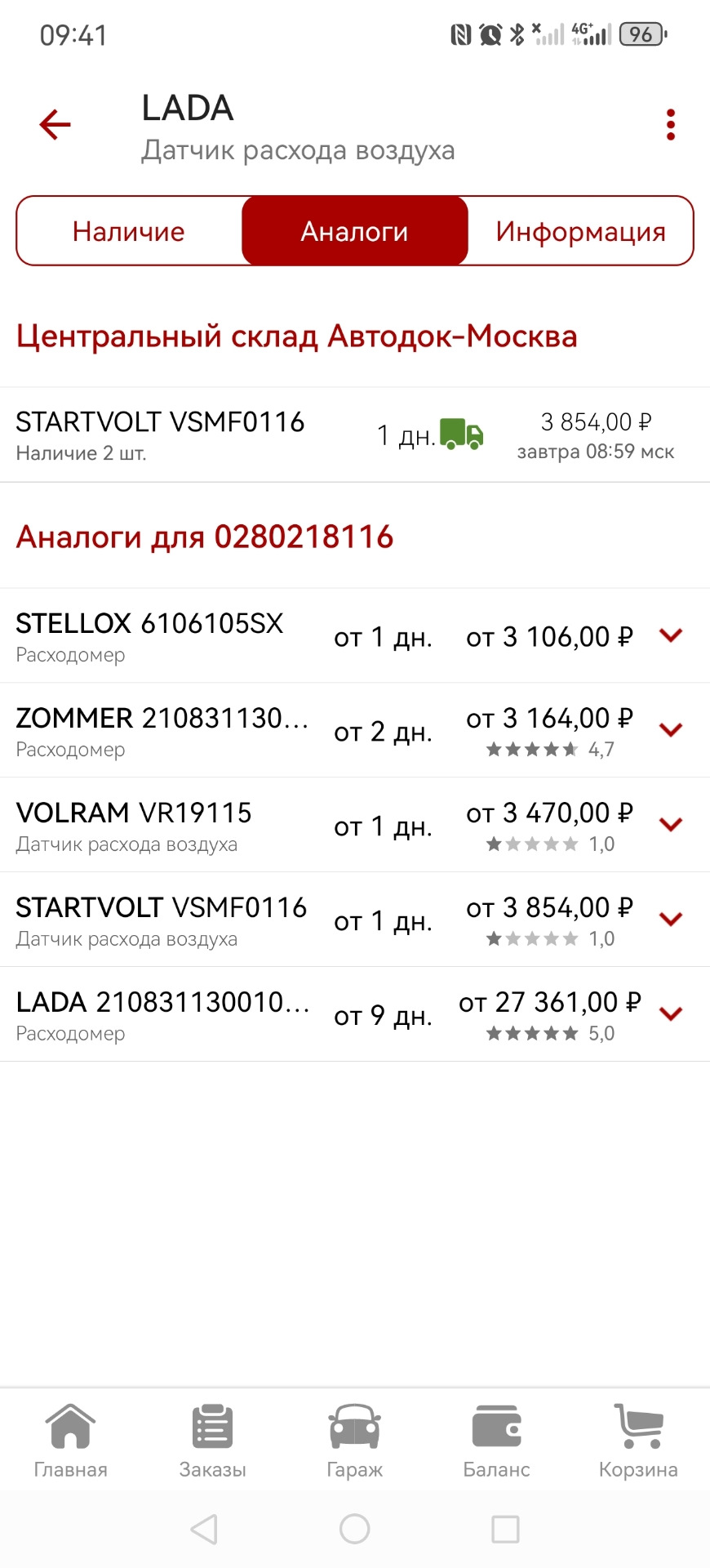Open the three-dot overflow menu
Screen dimensions: 710x1568
(670, 125)
